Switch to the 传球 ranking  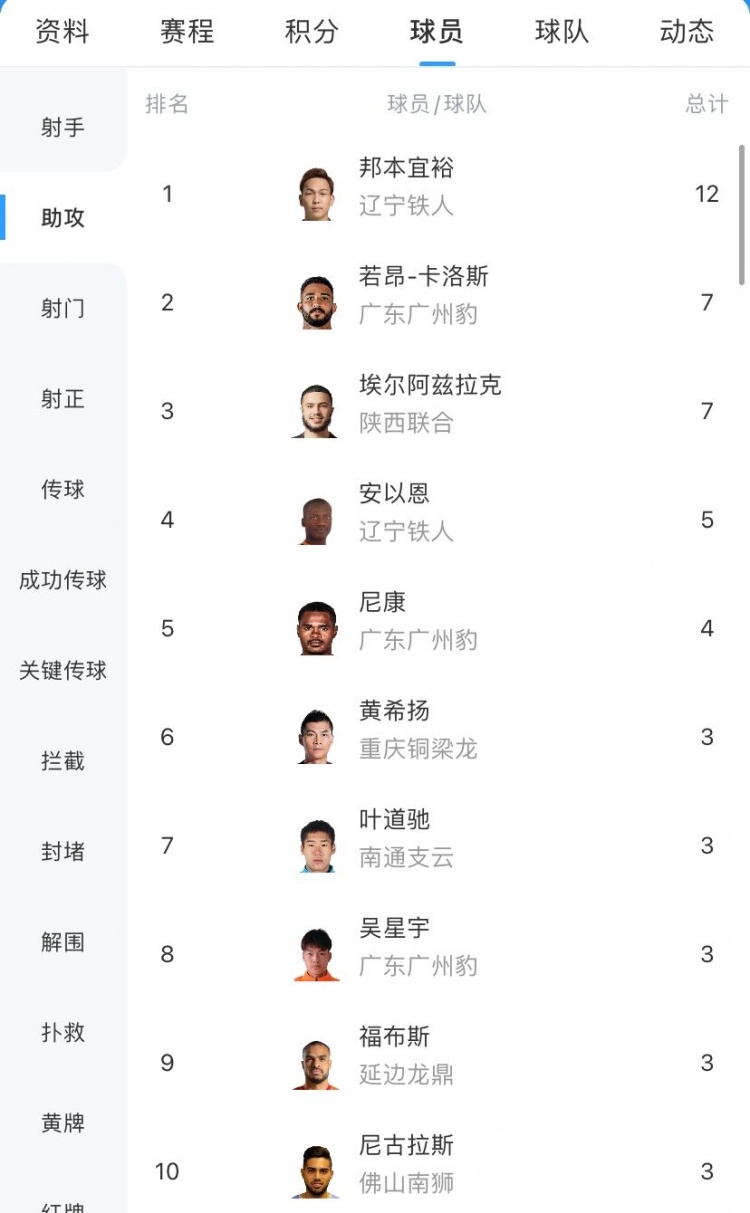click(x=63, y=489)
